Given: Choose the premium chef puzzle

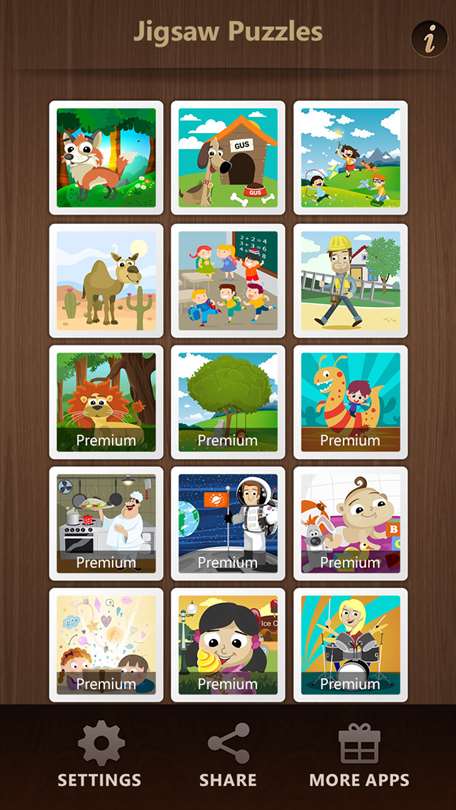Looking at the screenshot, I should point(106,523).
